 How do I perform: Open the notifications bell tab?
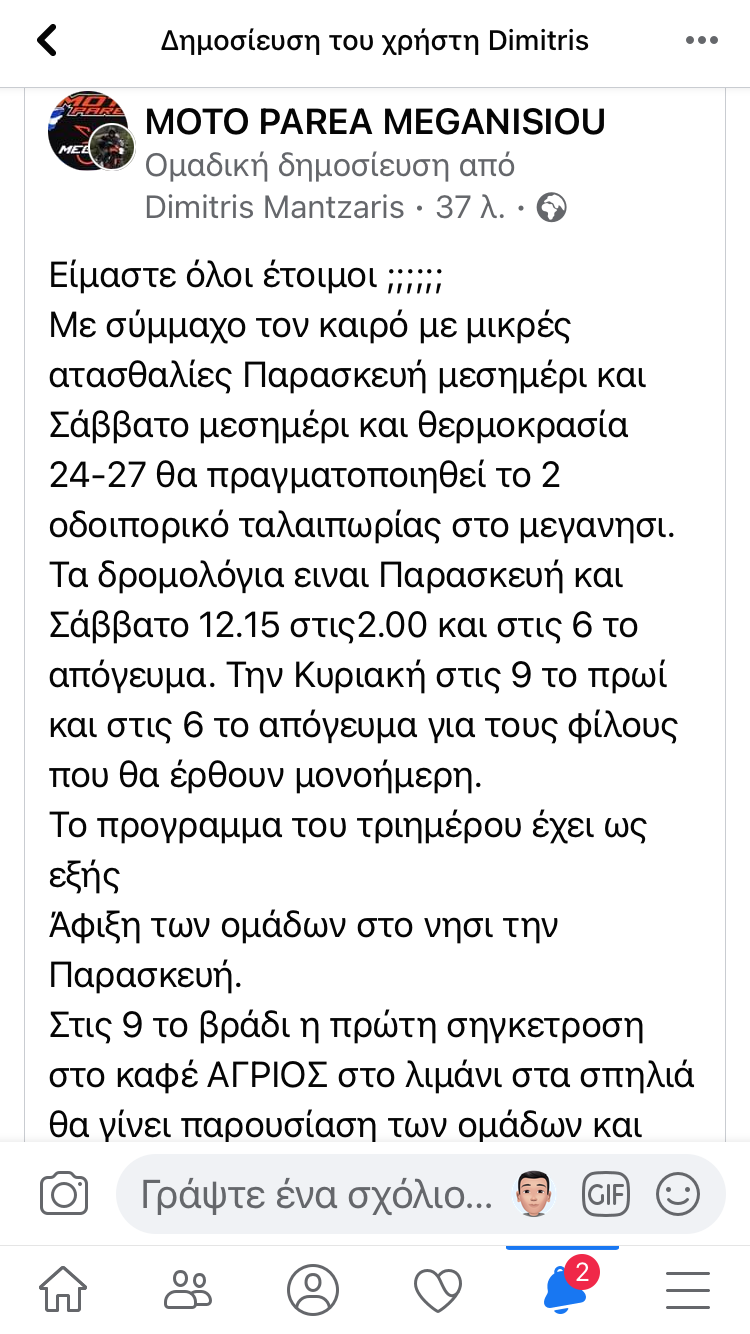[565, 1289]
